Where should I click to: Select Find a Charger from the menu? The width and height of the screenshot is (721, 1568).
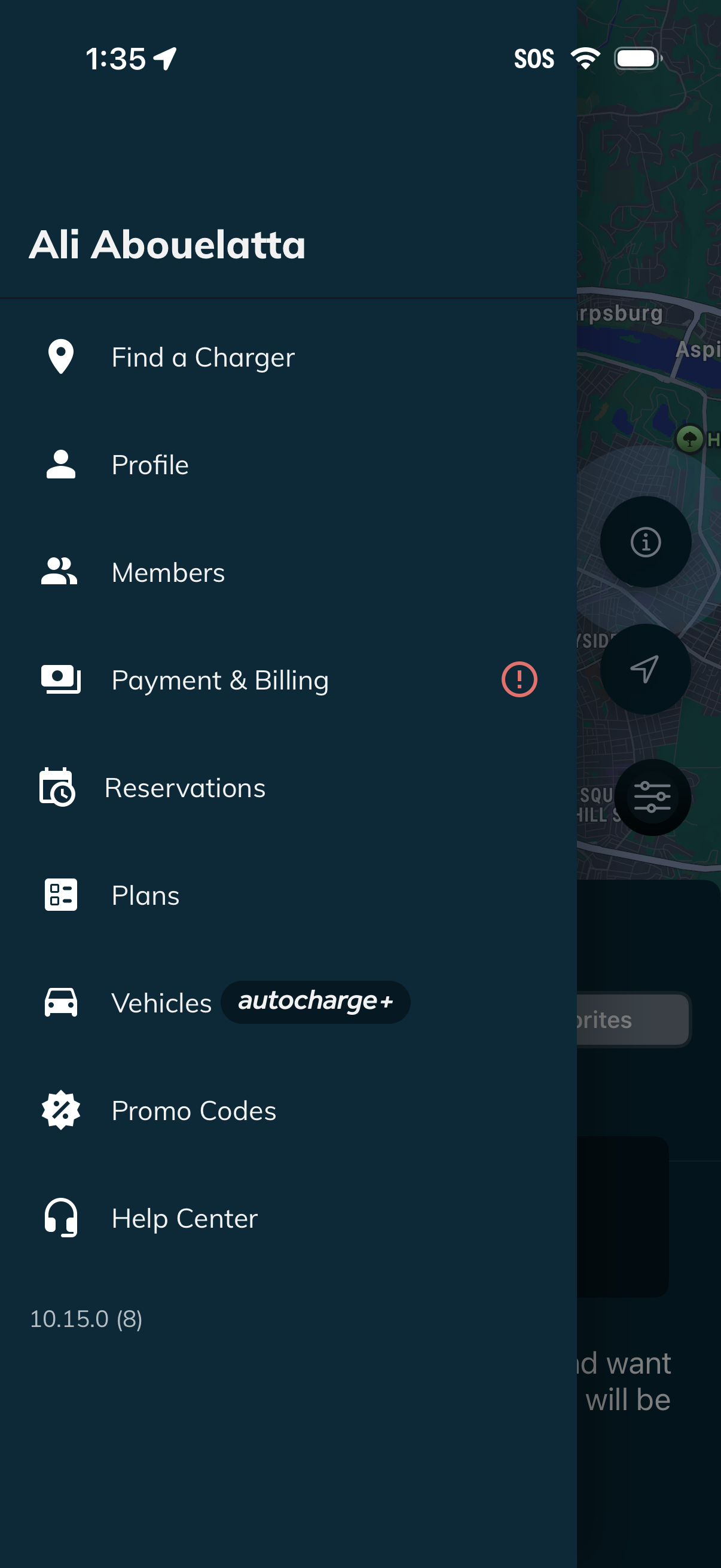[203, 357]
